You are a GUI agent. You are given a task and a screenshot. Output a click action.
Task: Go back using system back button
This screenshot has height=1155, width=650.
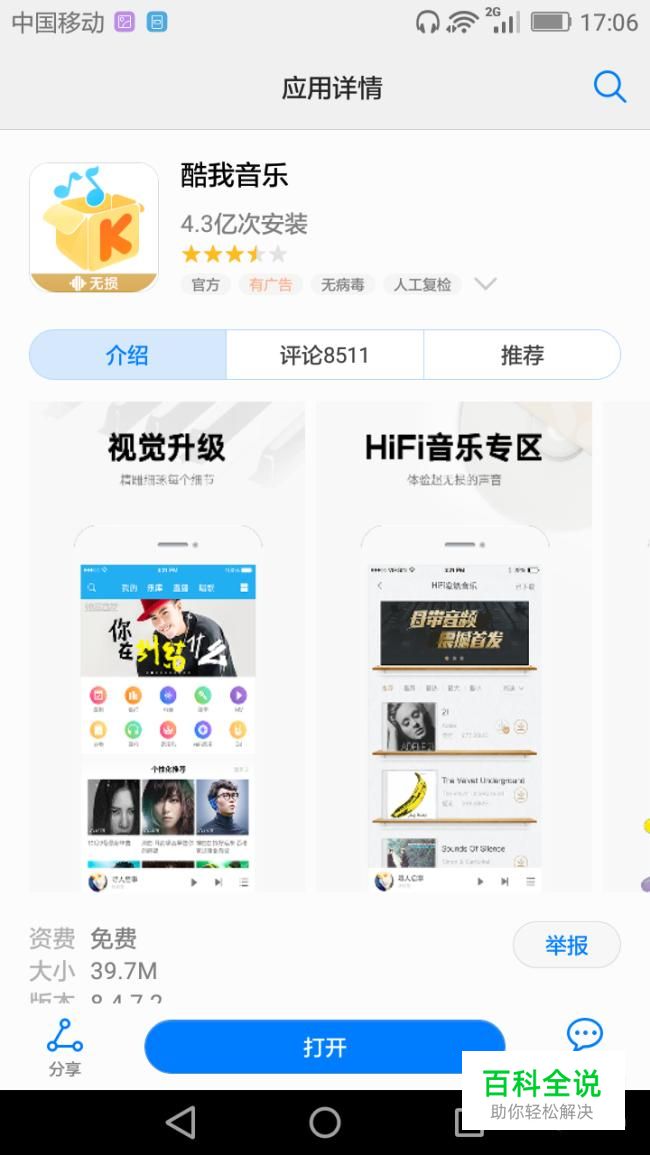click(181, 1123)
